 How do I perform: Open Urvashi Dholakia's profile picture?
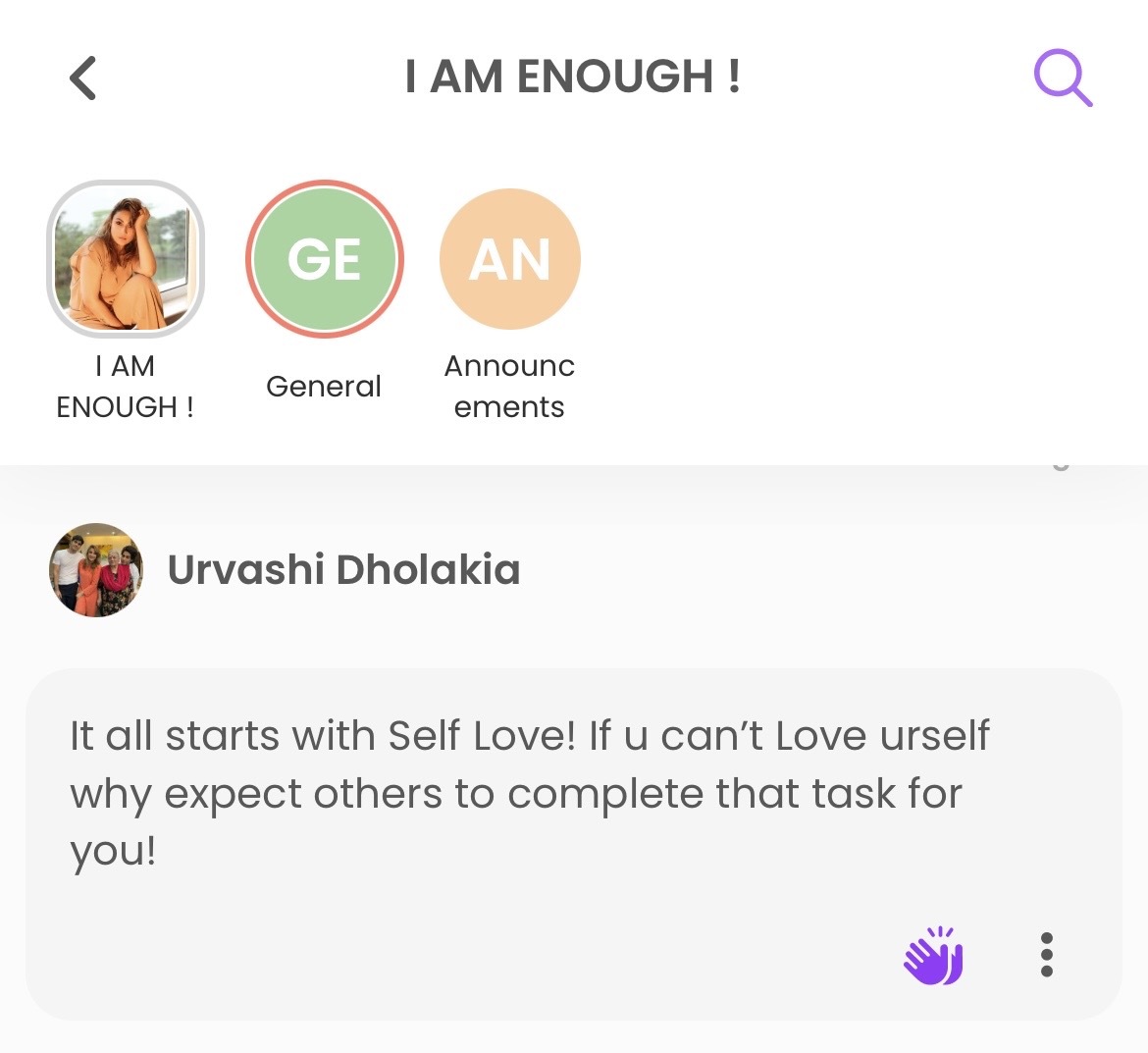point(96,570)
